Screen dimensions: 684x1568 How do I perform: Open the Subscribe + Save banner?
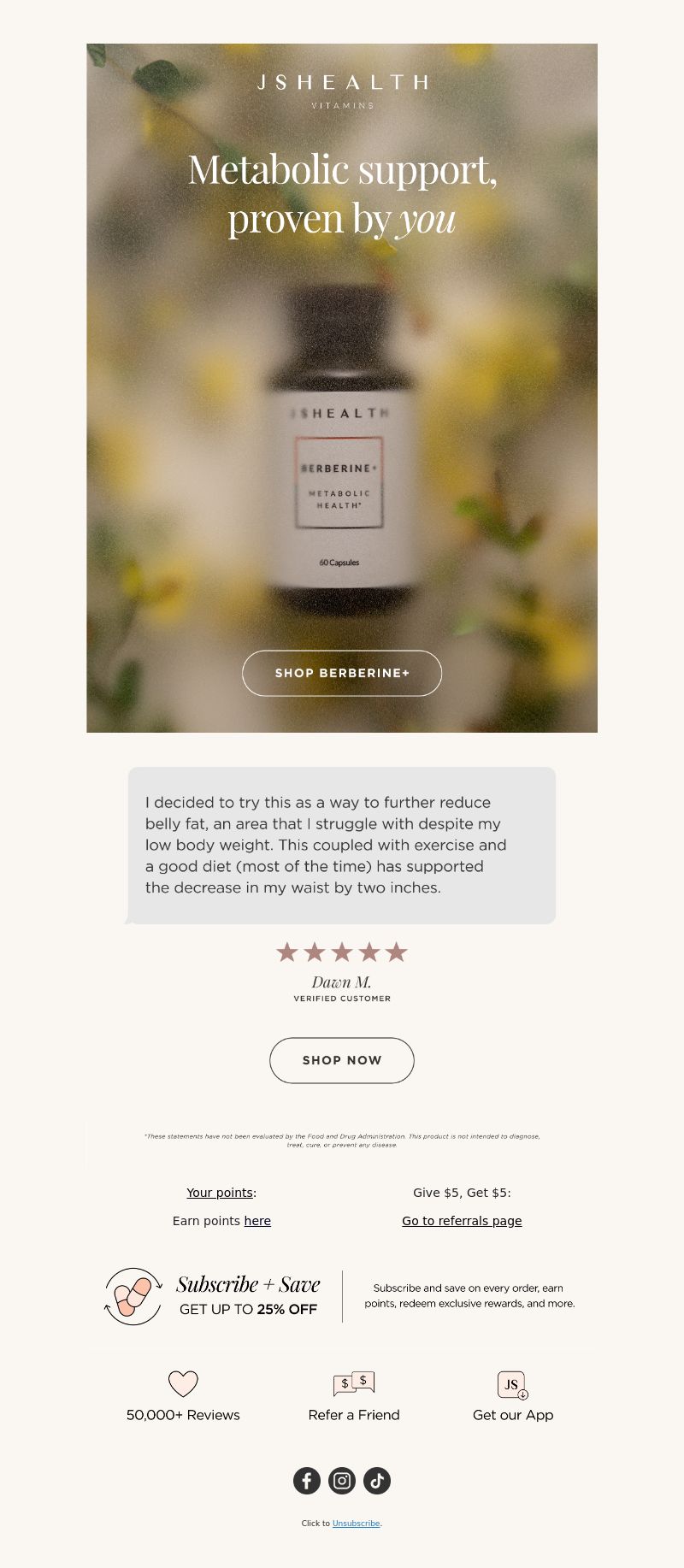248,1296
